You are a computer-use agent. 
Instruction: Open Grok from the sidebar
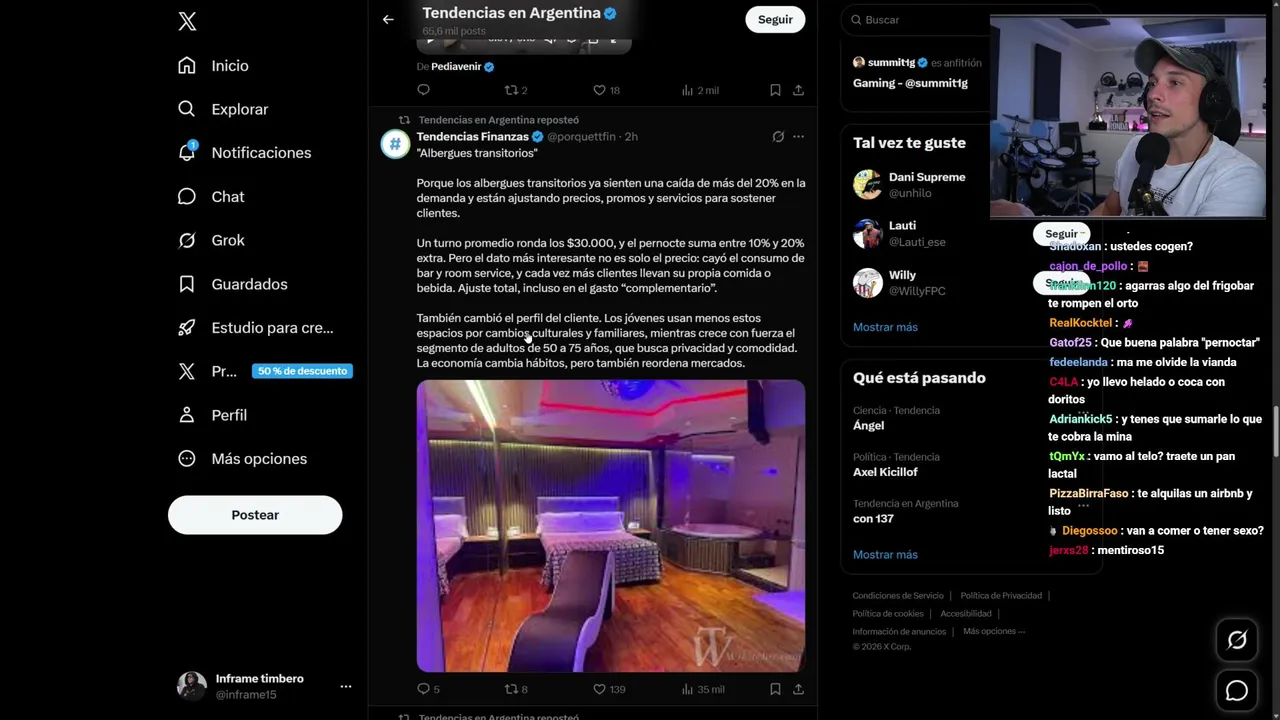pyautogui.click(x=227, y=240)
